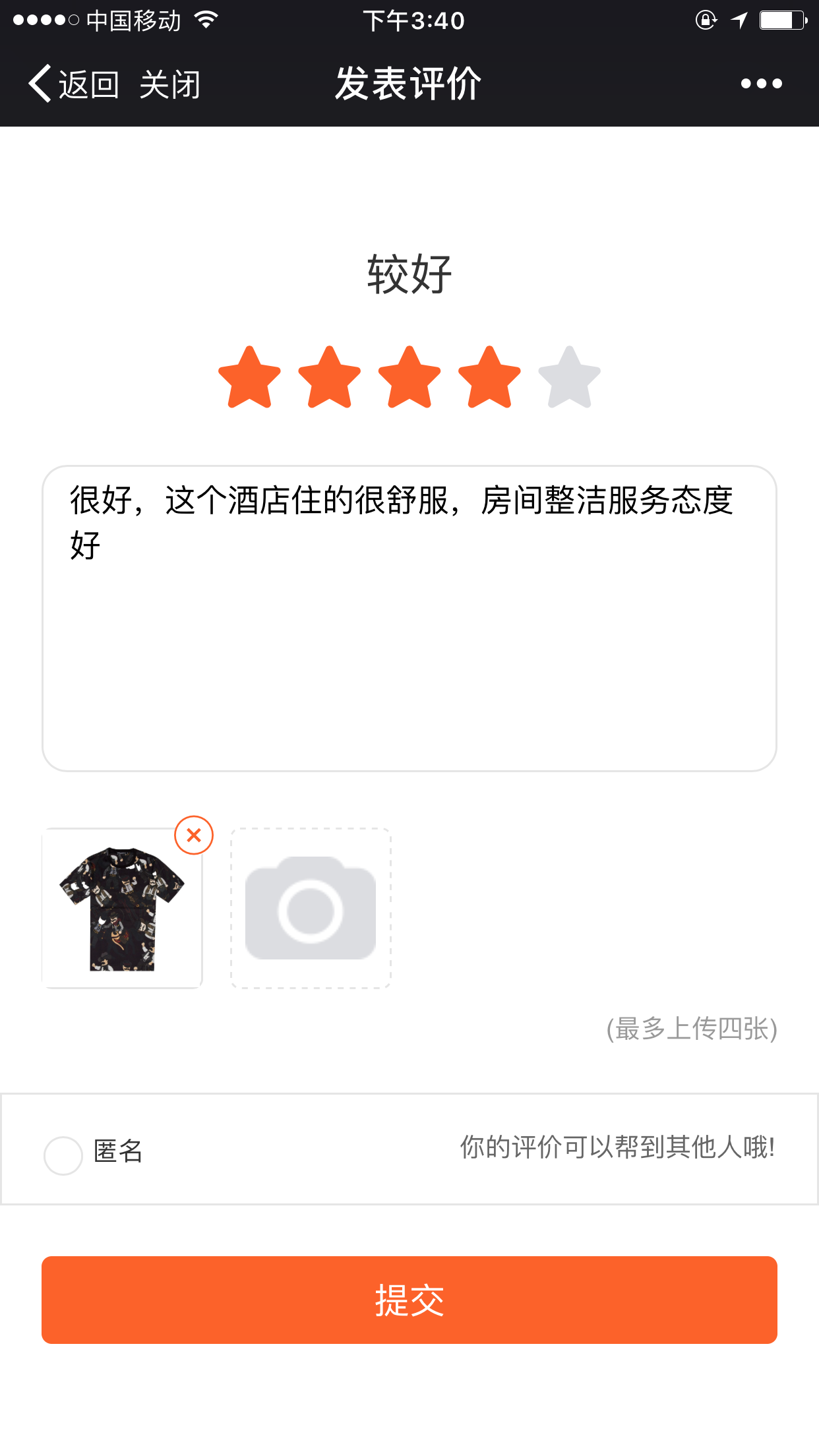
Task: Open the three-dot more options menu
Action: click(x=761, y=84)
